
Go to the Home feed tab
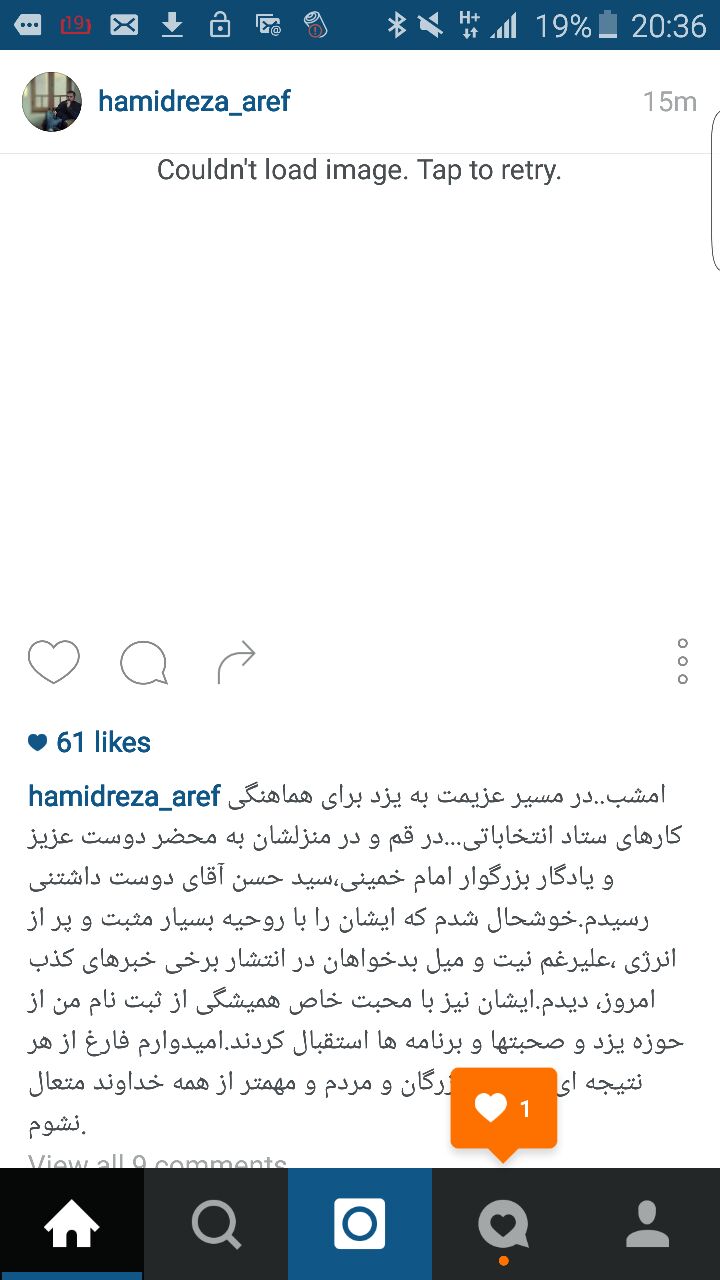(72, 1224)
